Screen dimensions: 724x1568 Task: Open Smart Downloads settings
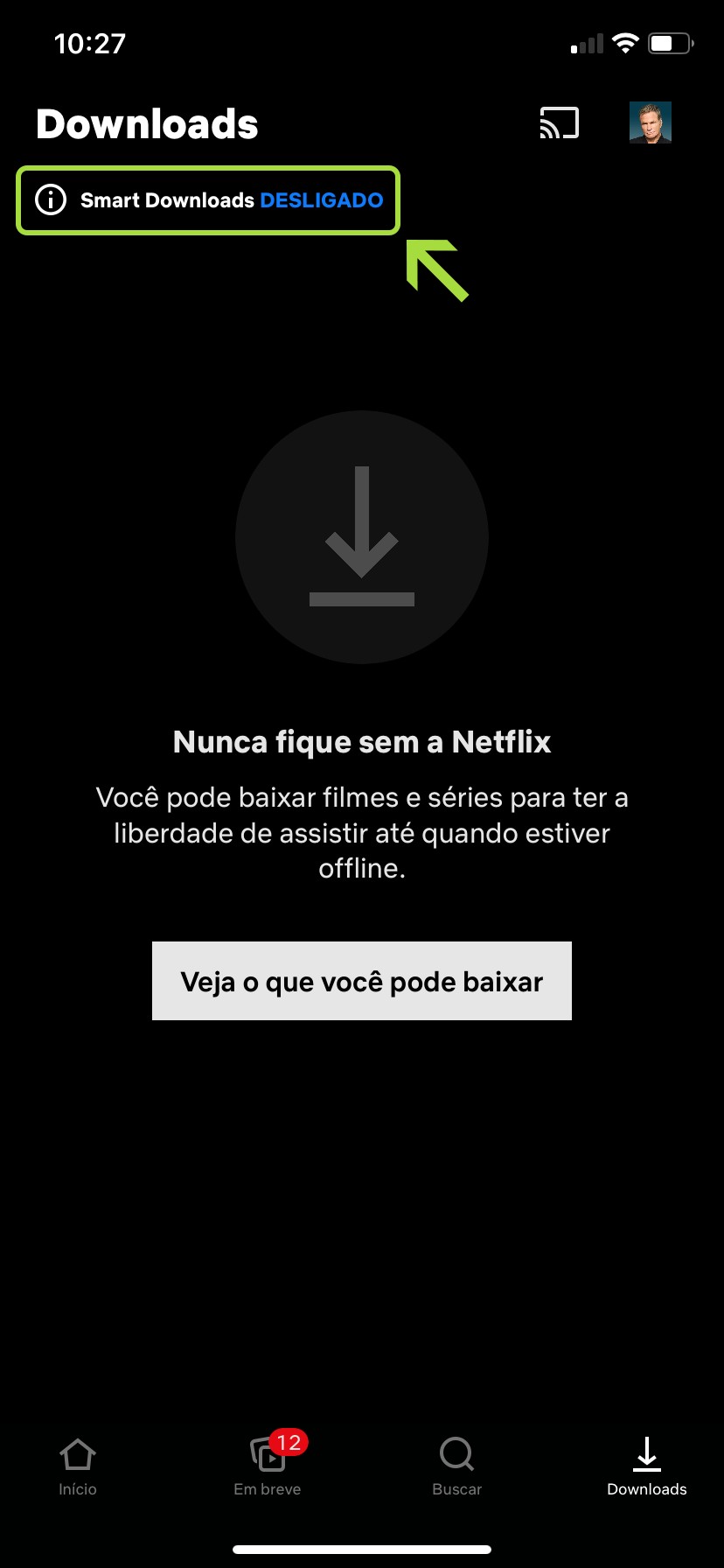coord(208,200)
